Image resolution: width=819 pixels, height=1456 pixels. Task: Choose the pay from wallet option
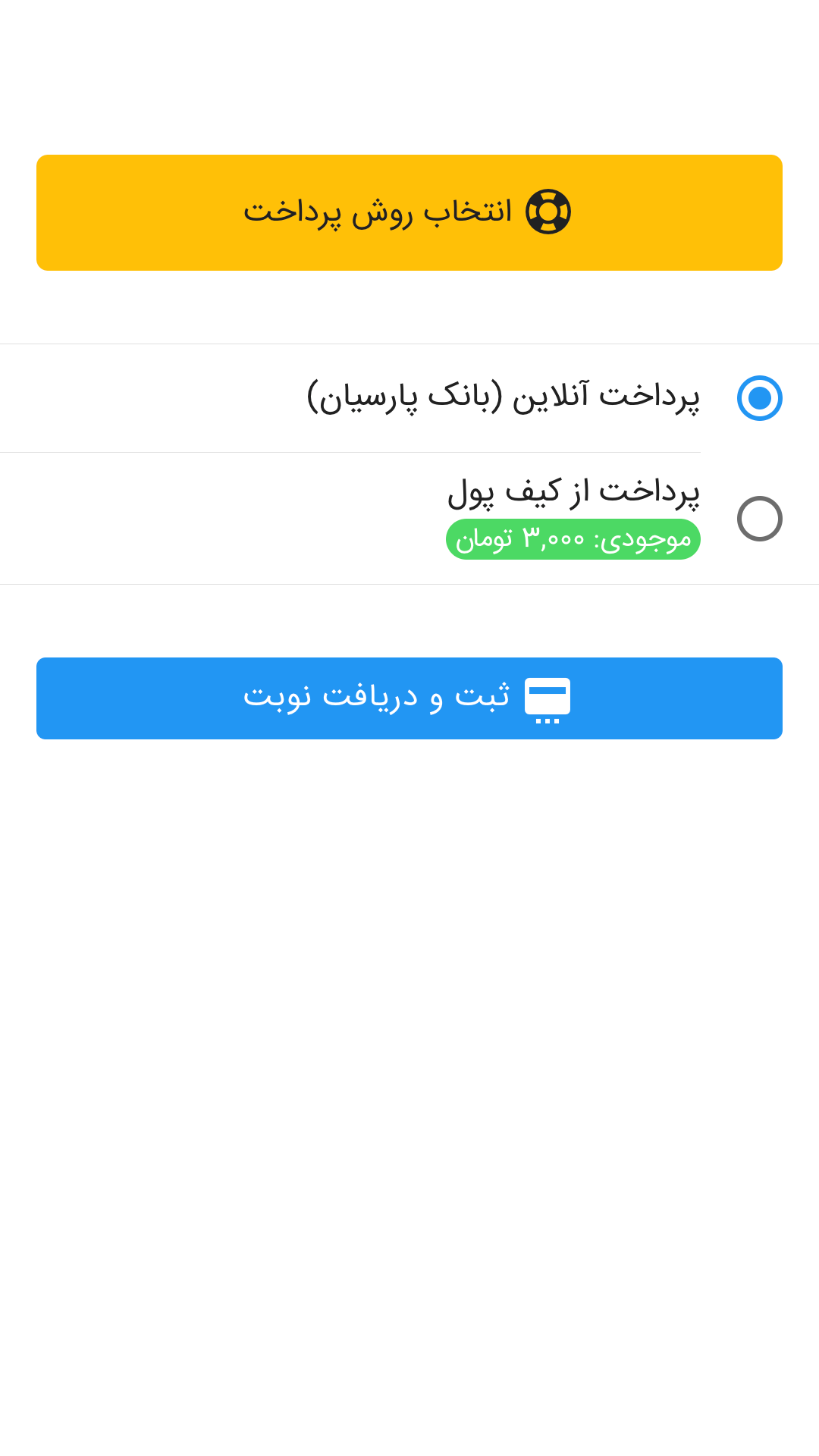tap(759, 519)
